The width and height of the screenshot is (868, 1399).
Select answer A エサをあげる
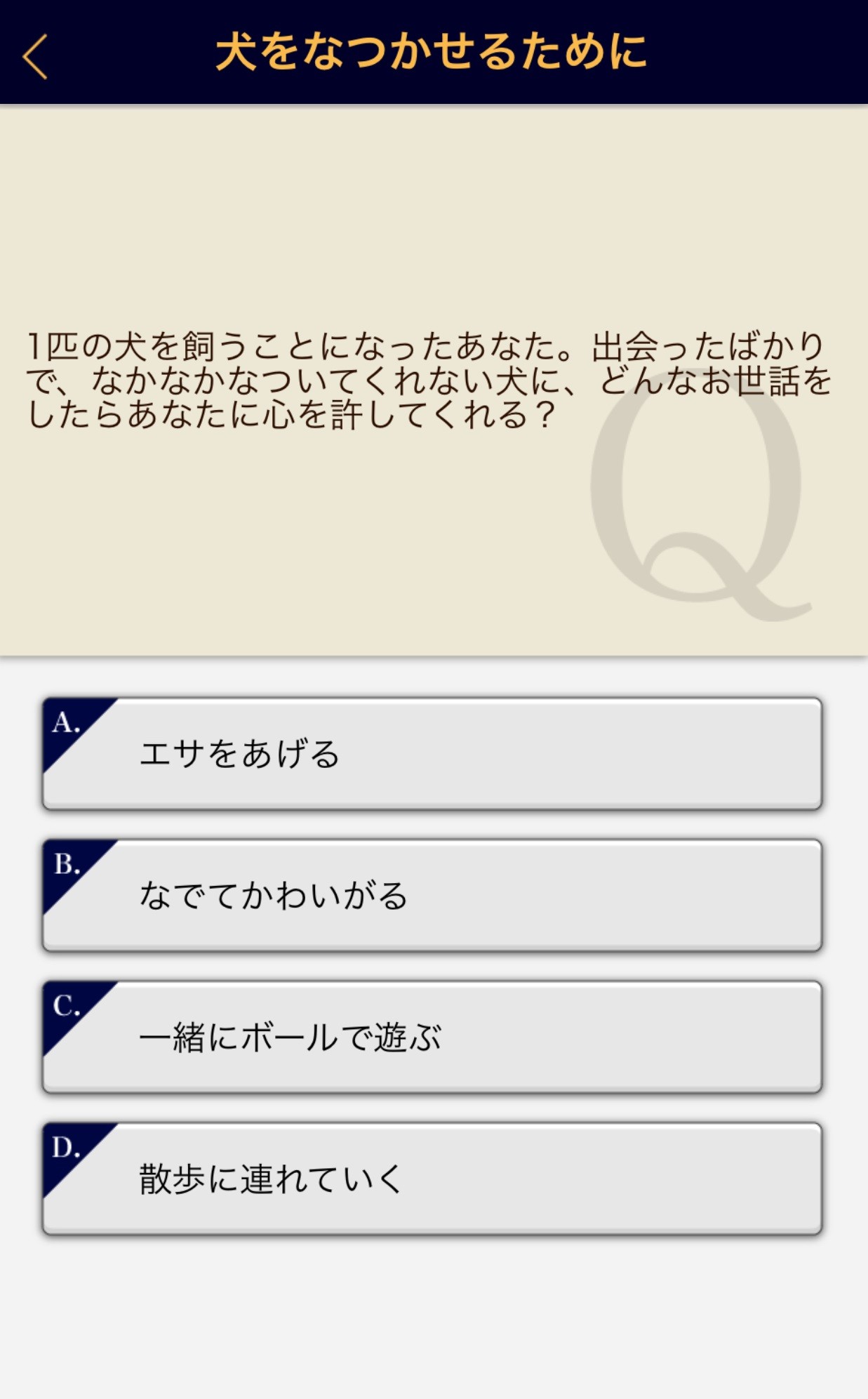coord(432,754)
